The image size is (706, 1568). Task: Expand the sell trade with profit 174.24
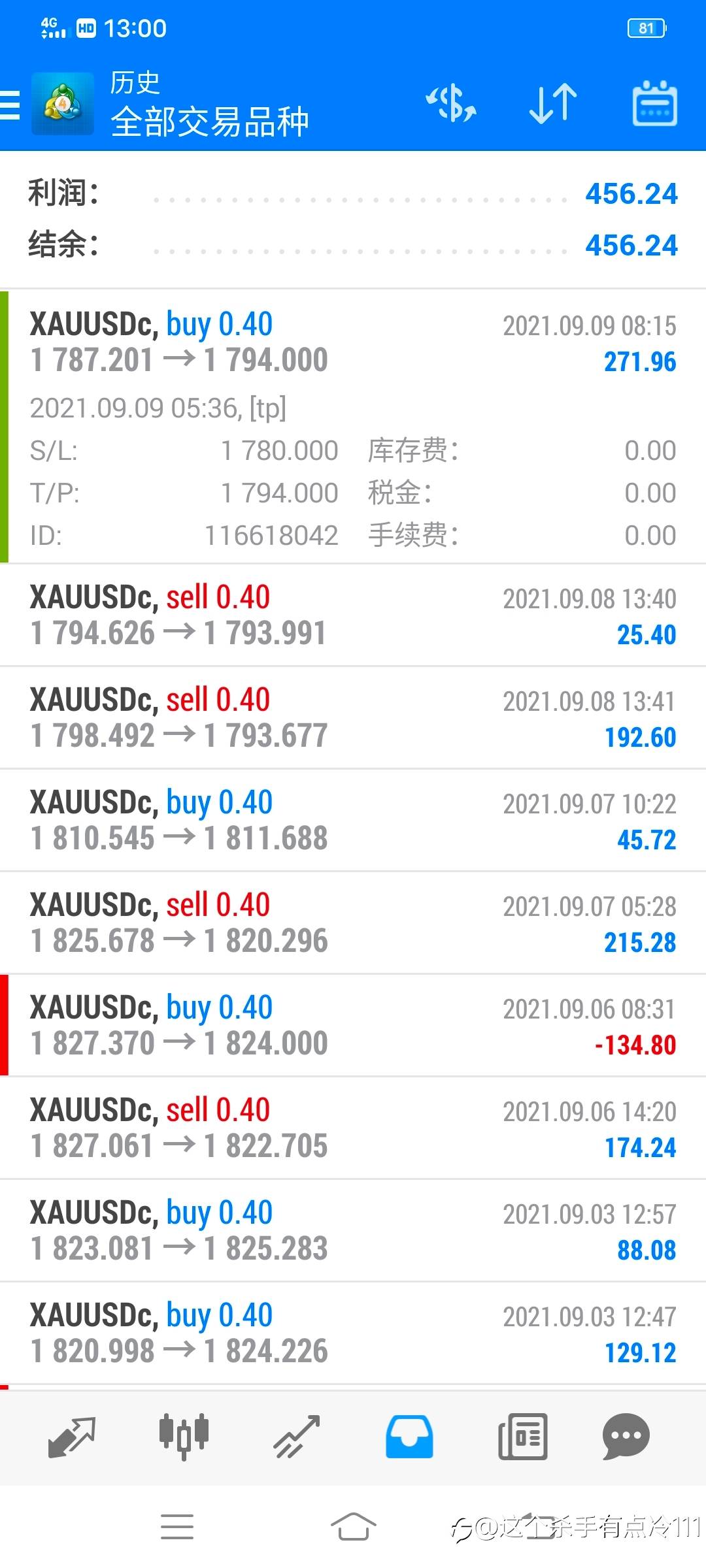tap(353, 1128)
